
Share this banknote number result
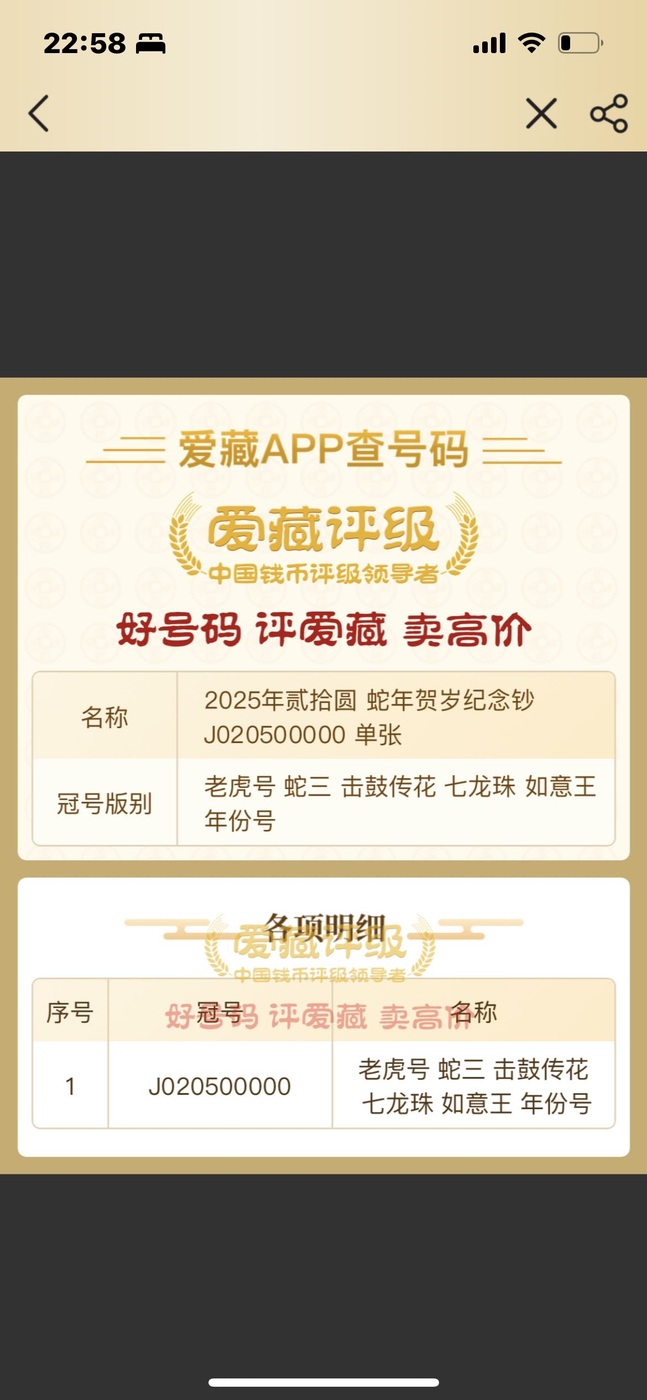click(x=609, y=114)
